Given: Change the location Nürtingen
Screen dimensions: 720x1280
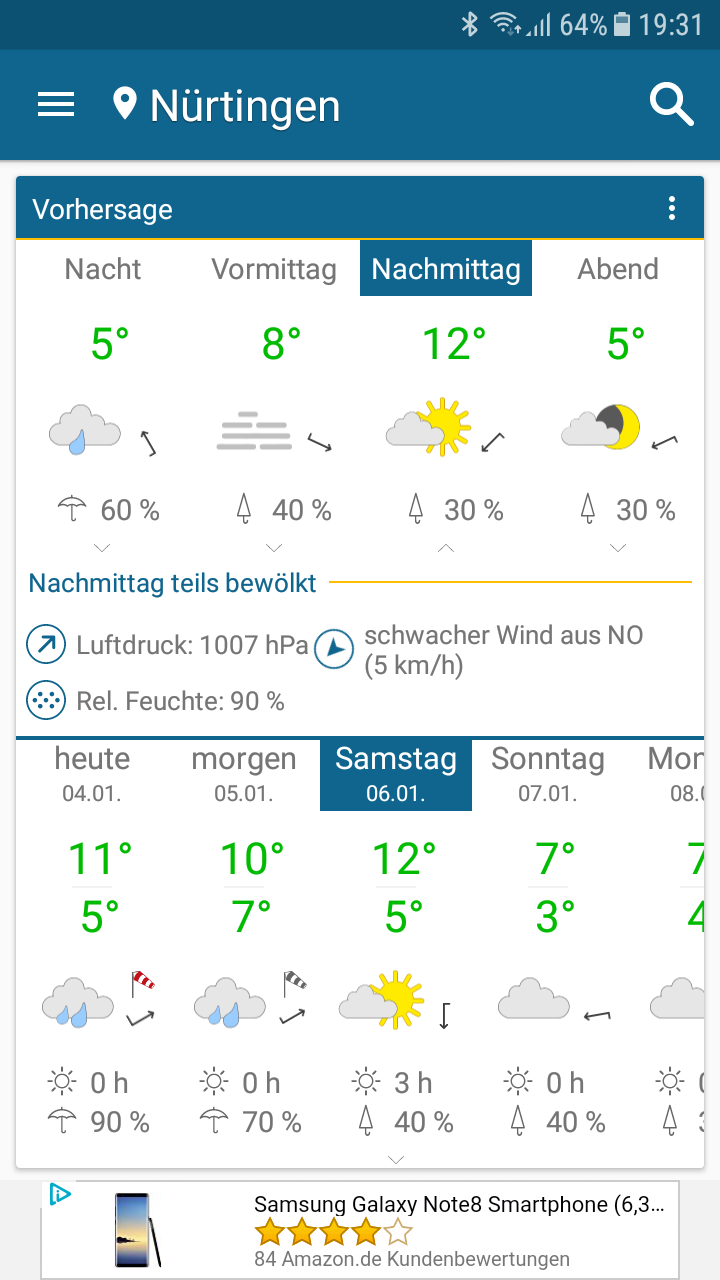Looking at the screenshot, I should 228,106.
